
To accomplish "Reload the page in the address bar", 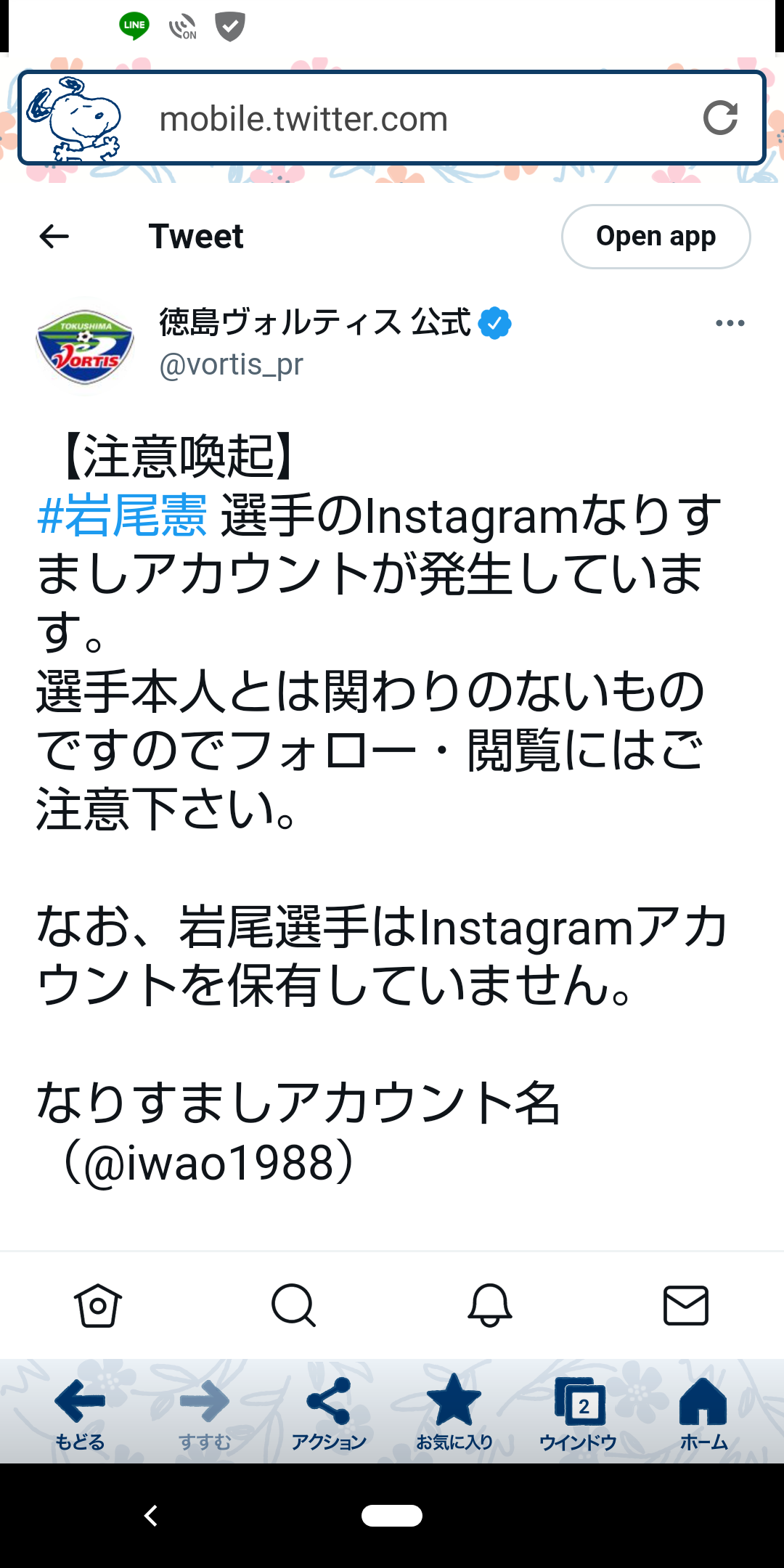I will coord(720,118).
